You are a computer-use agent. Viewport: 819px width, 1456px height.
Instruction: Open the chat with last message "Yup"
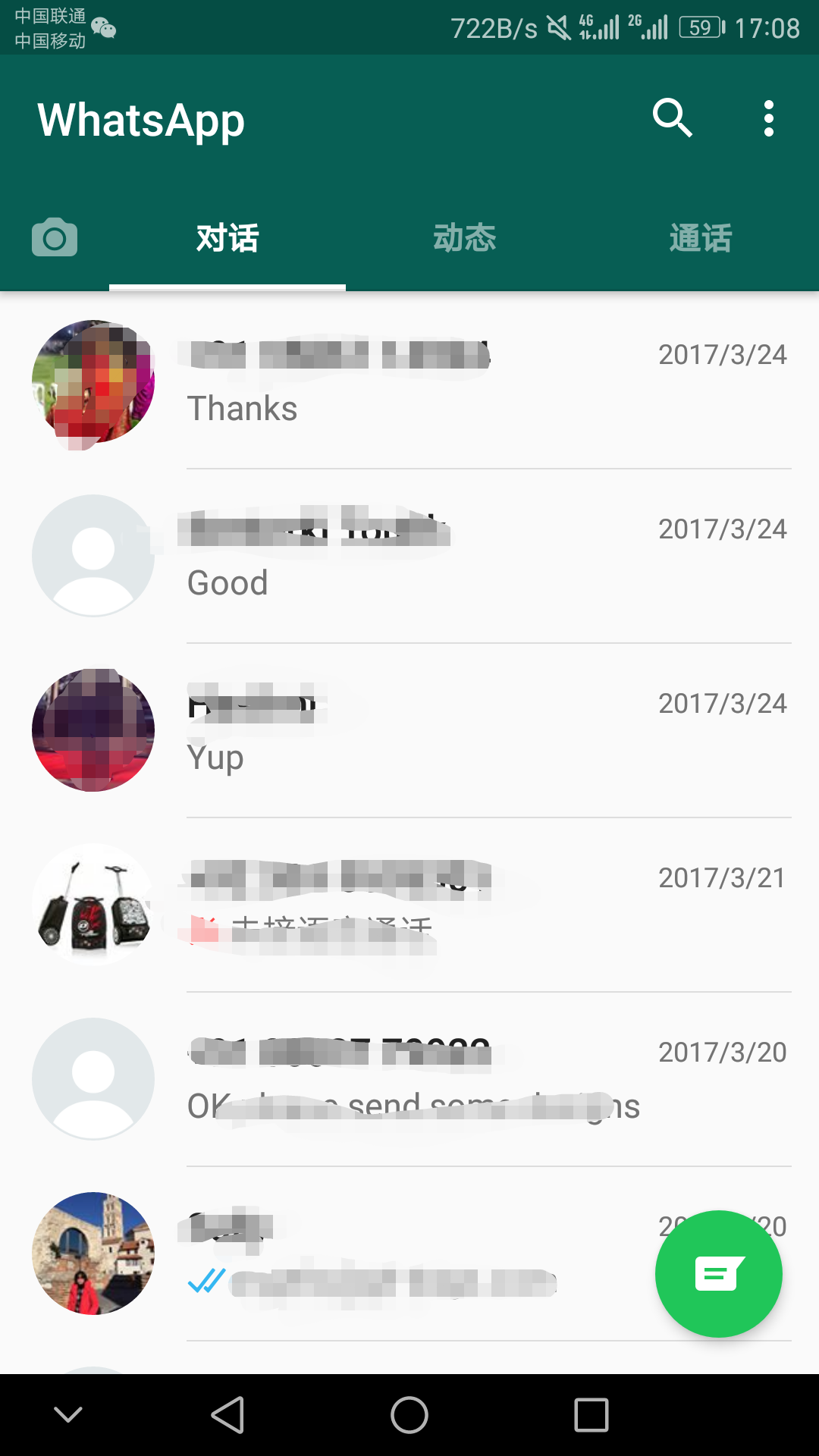coord(409,731)
